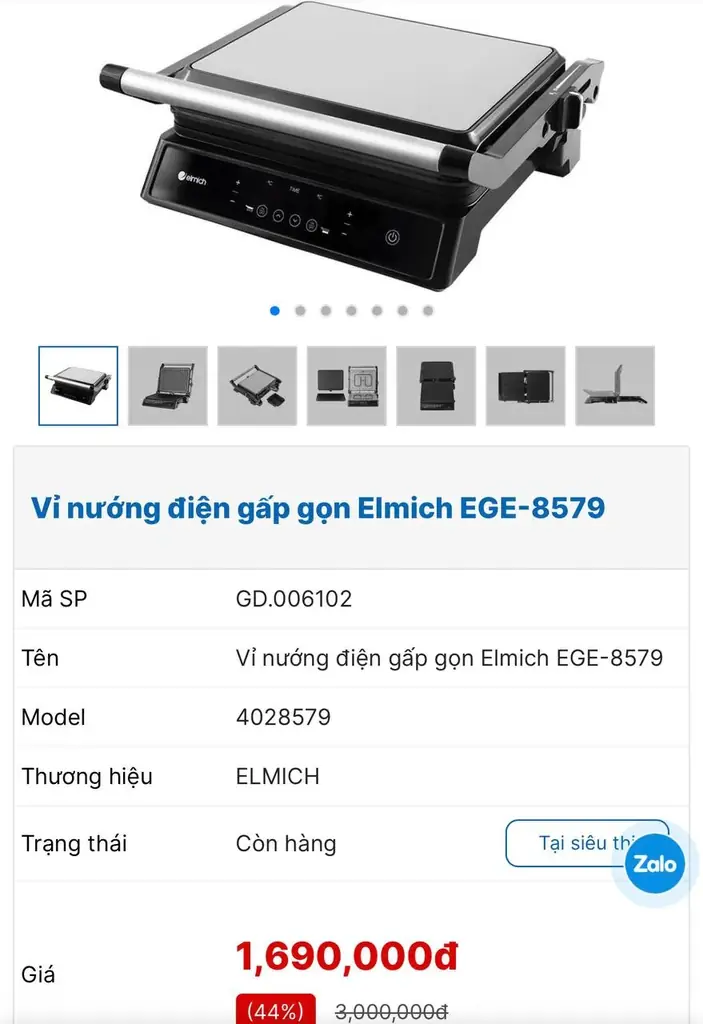This screenshot has width=703, height=1024.
Task: Jump to the last carousel page dot
Action: 428,311
